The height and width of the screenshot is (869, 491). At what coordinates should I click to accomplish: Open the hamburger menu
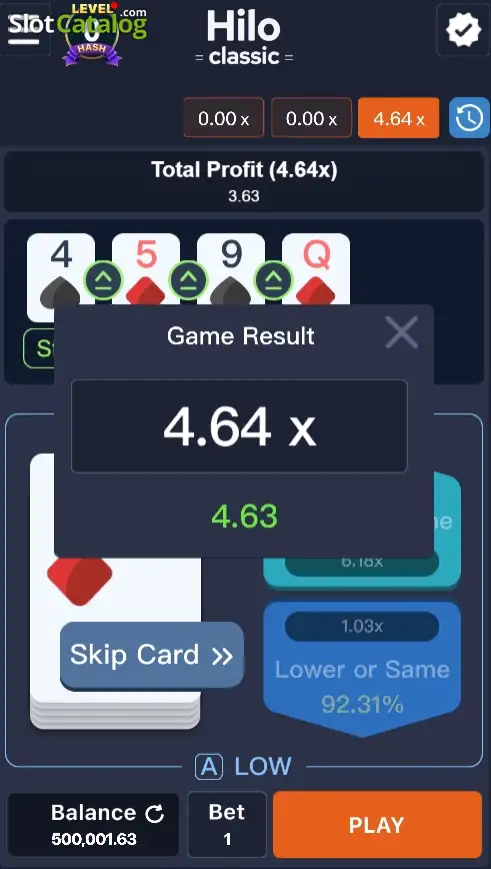click(23, 29)
